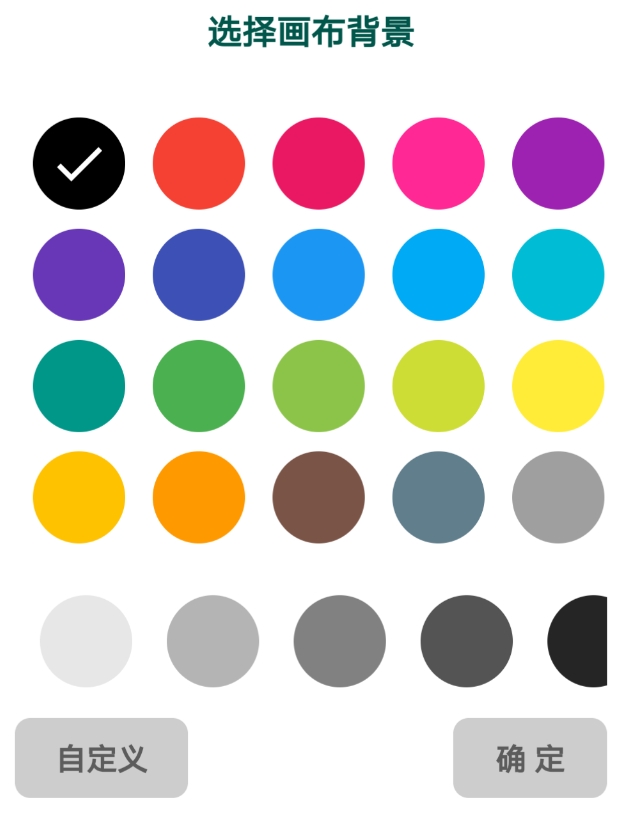
Task: Choose the indigo blue swatch
Action: [199, 275]
